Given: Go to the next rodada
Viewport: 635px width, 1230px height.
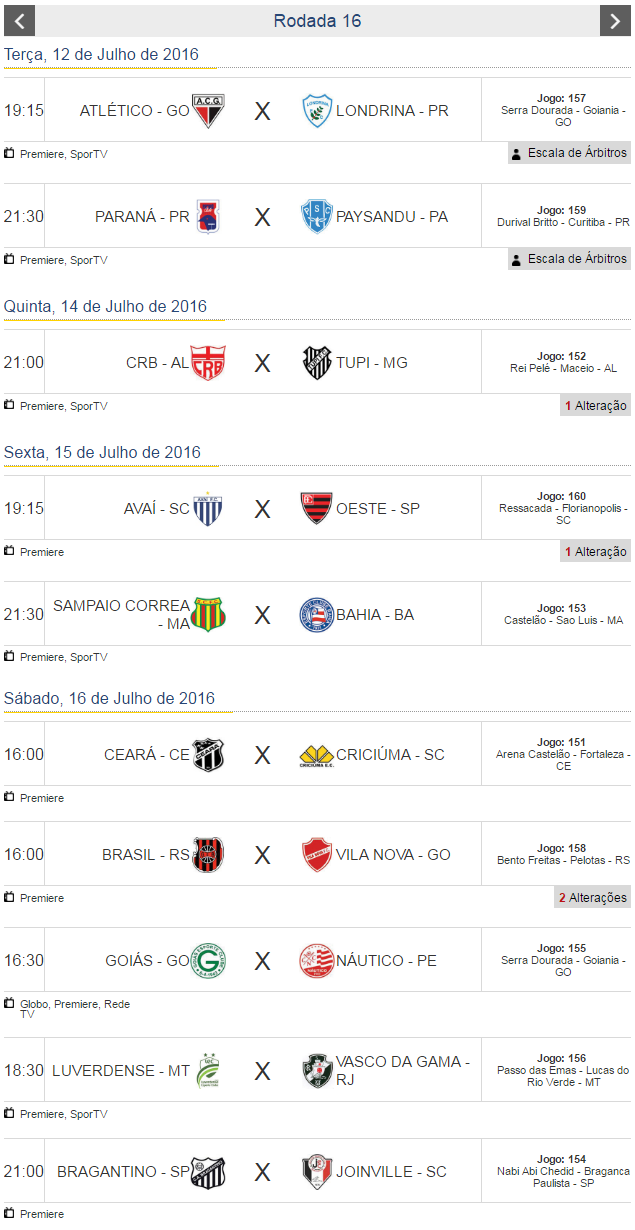Looking at the screenshot, I should 615,21.
